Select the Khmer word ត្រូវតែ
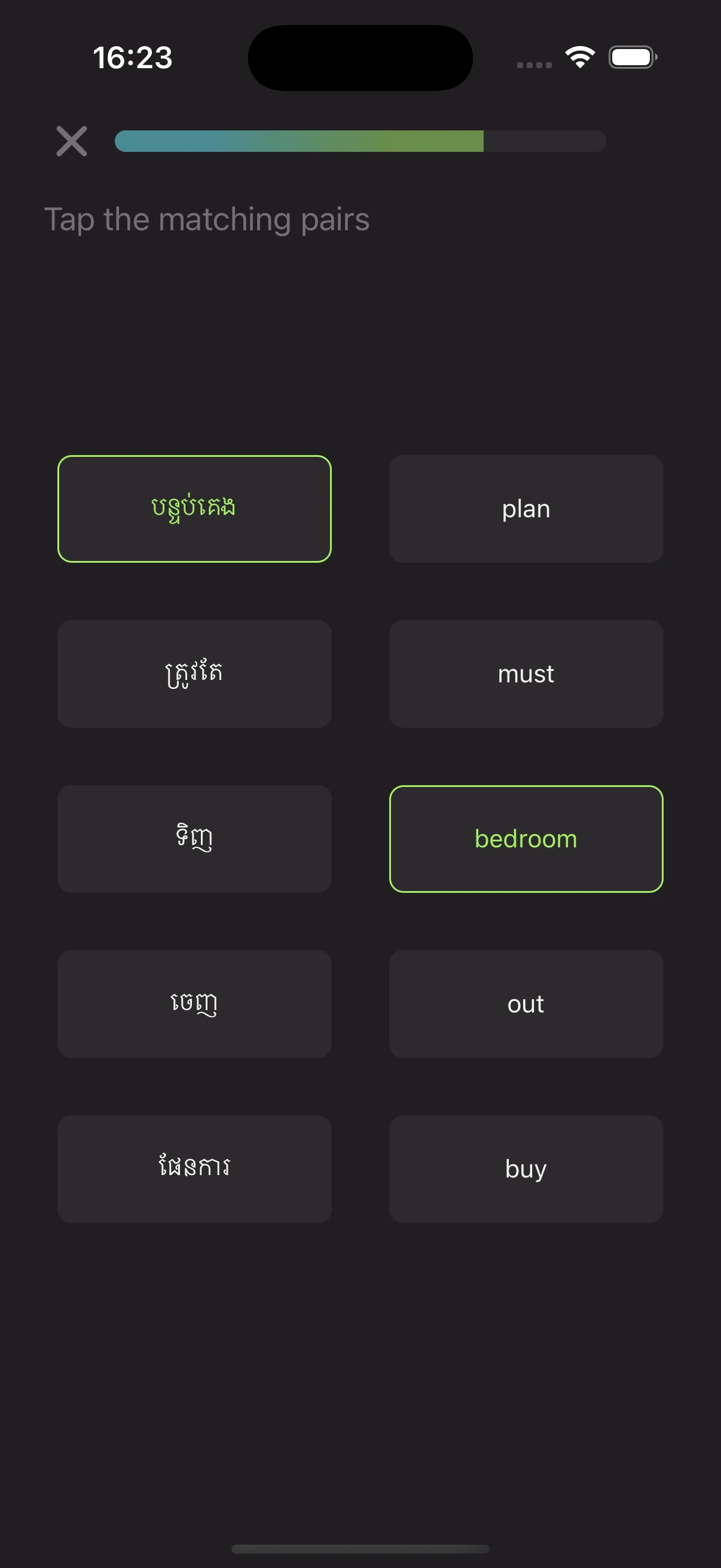 click(x=194, y=673)
